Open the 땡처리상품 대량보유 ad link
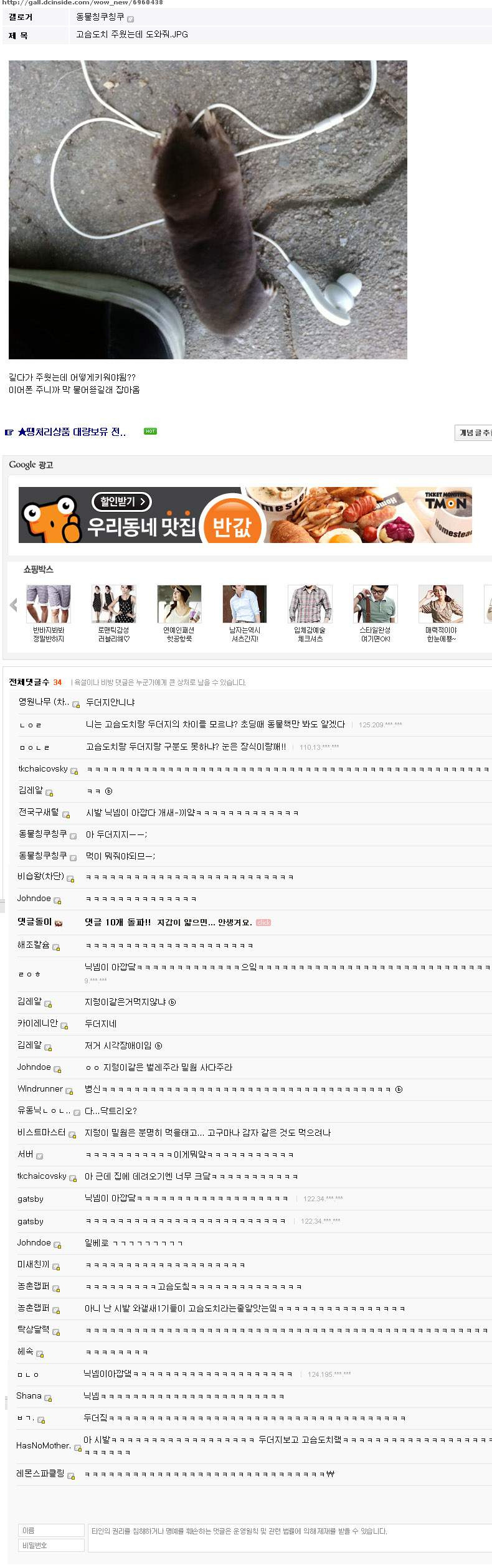The image size is (492, 1568). 72,432
